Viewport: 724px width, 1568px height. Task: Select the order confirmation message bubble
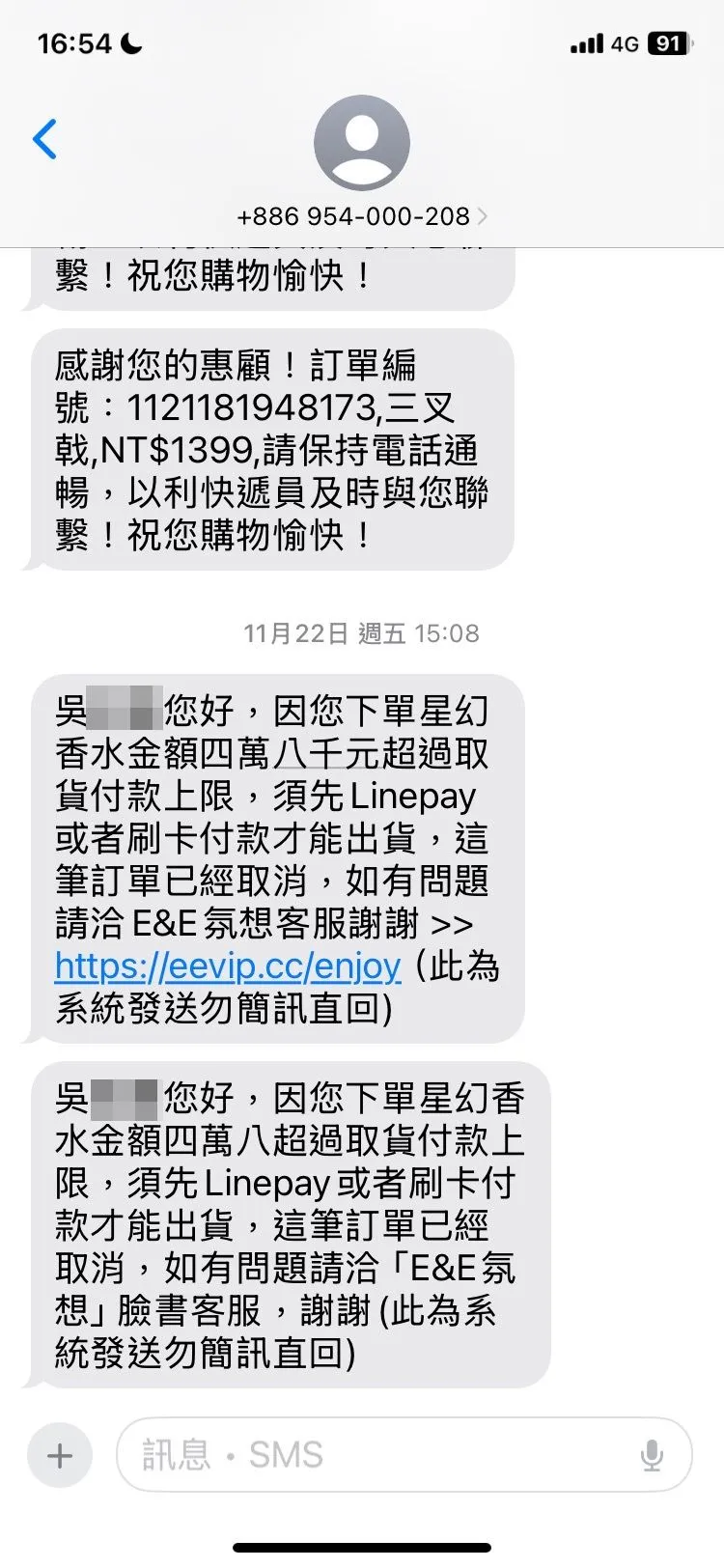tap(270, 450)
